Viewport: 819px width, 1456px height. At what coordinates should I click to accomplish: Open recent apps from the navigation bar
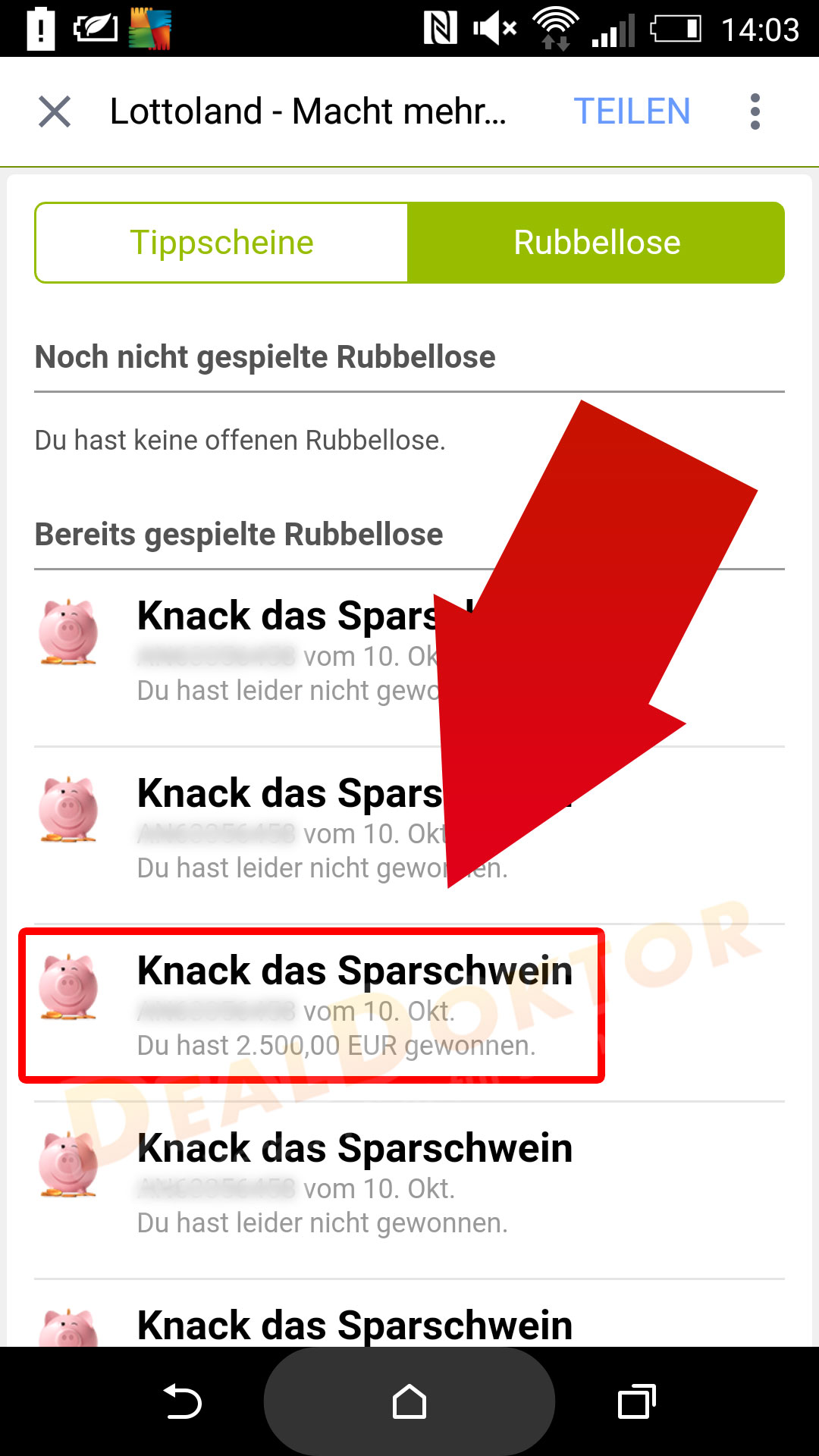pyautogui.click(x=636, y=1401)
